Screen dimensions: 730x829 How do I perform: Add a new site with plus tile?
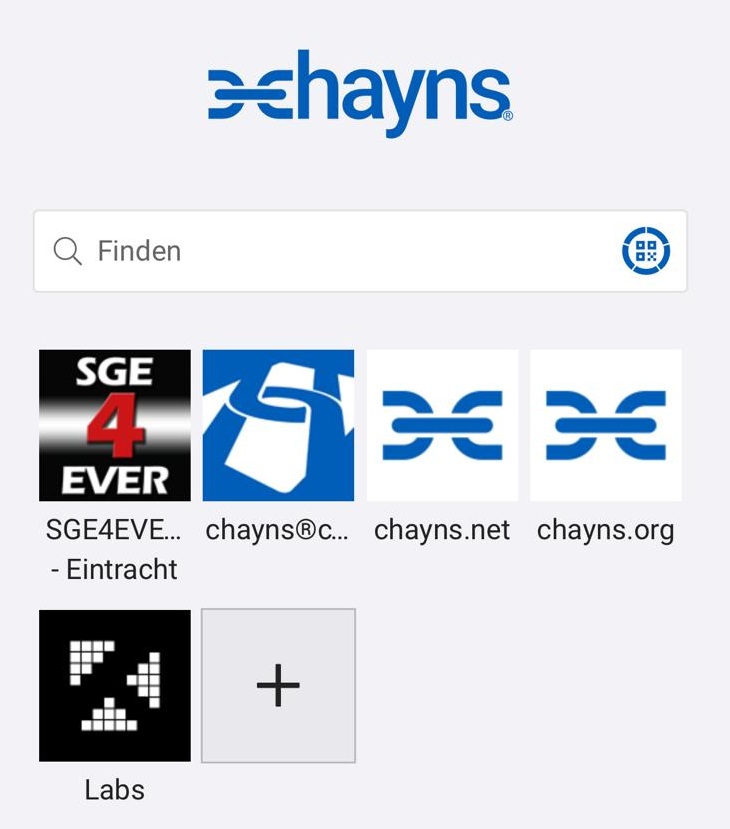[x=278, y=686]
